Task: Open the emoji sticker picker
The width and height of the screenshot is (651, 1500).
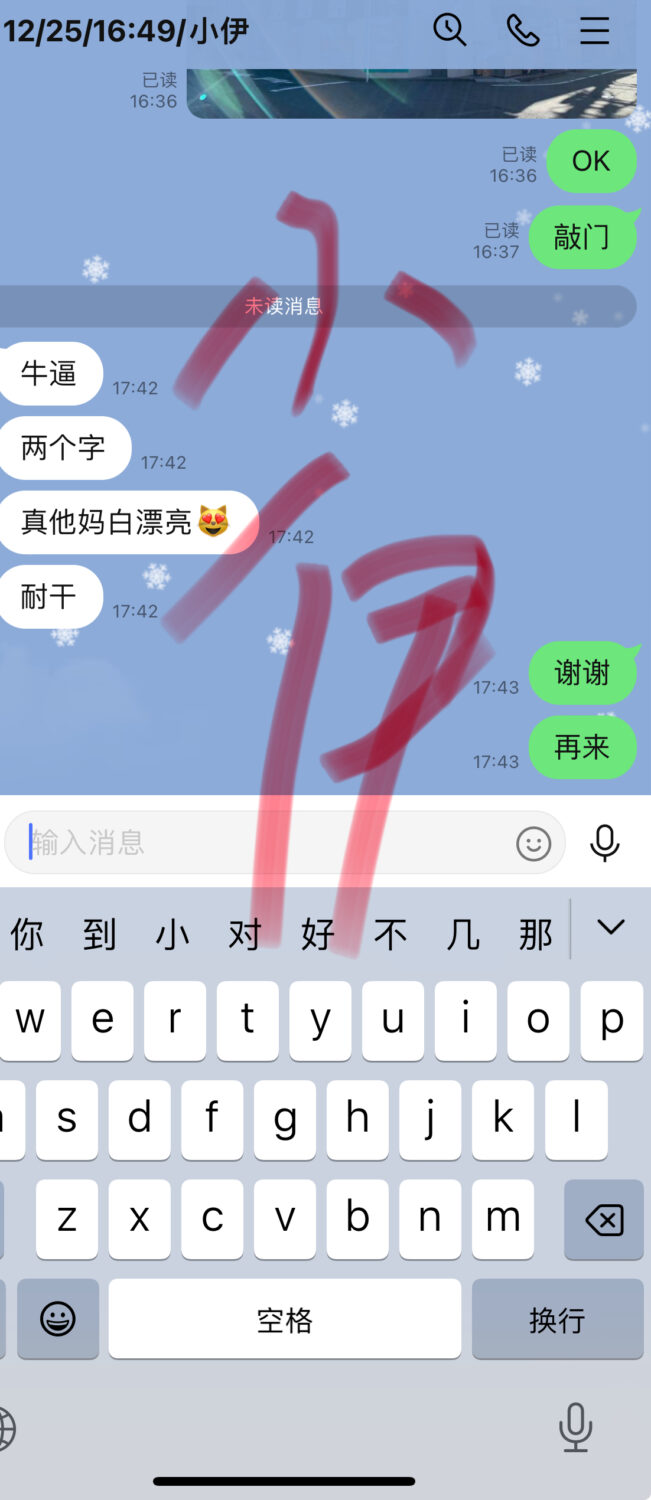Action: tap(533, 843)
